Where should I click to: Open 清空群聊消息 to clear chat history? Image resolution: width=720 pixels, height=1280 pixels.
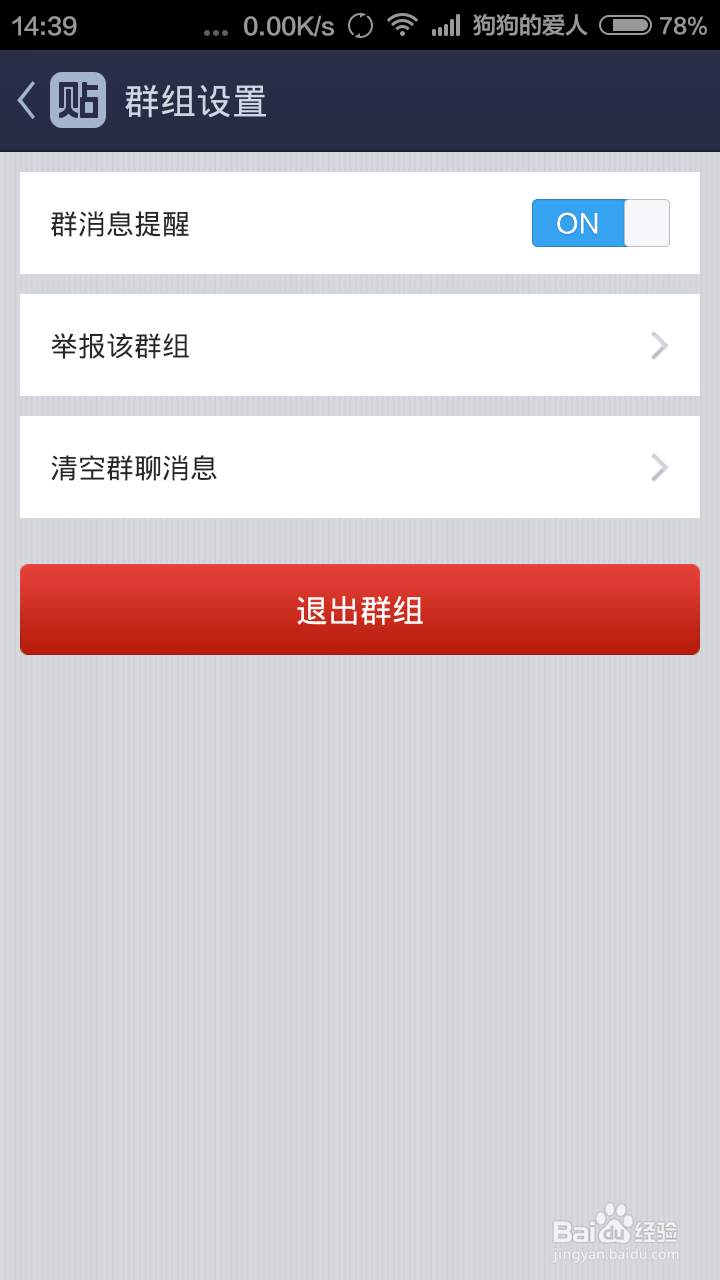(x=360, y=467)
